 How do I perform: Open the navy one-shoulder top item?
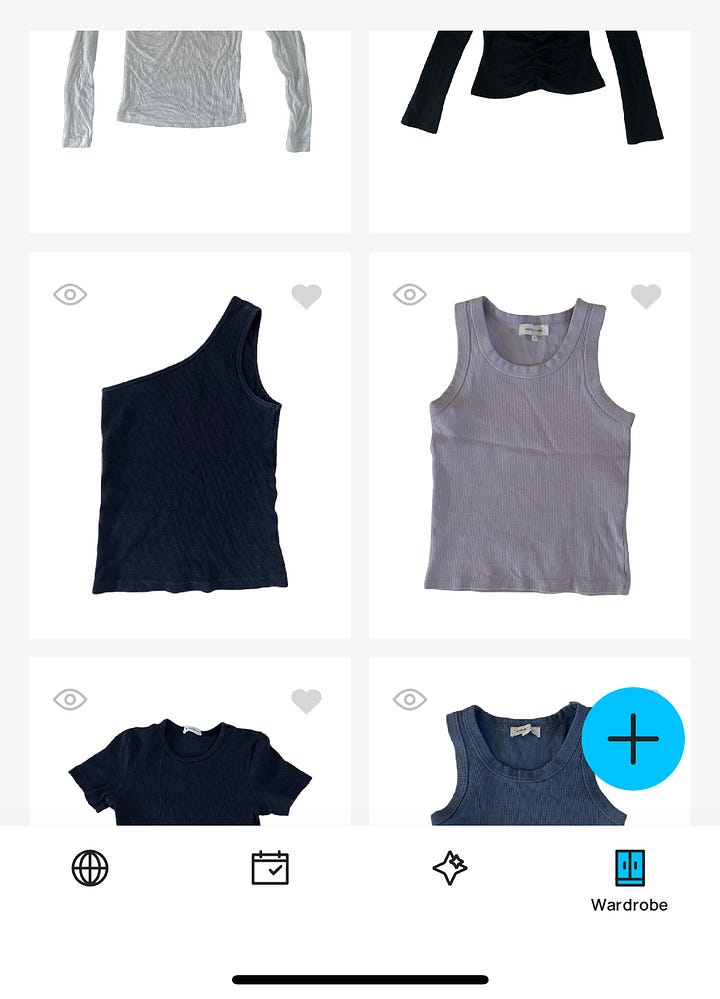tap(190, 445)
